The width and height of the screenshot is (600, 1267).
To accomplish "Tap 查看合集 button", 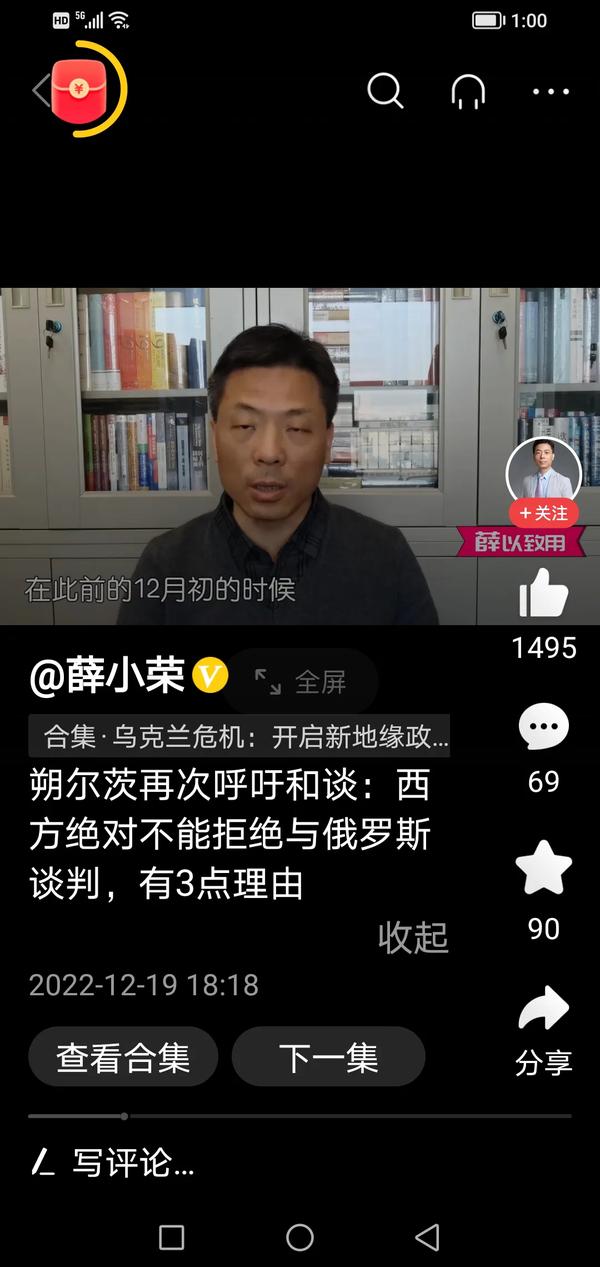I will coord(123,1057).
